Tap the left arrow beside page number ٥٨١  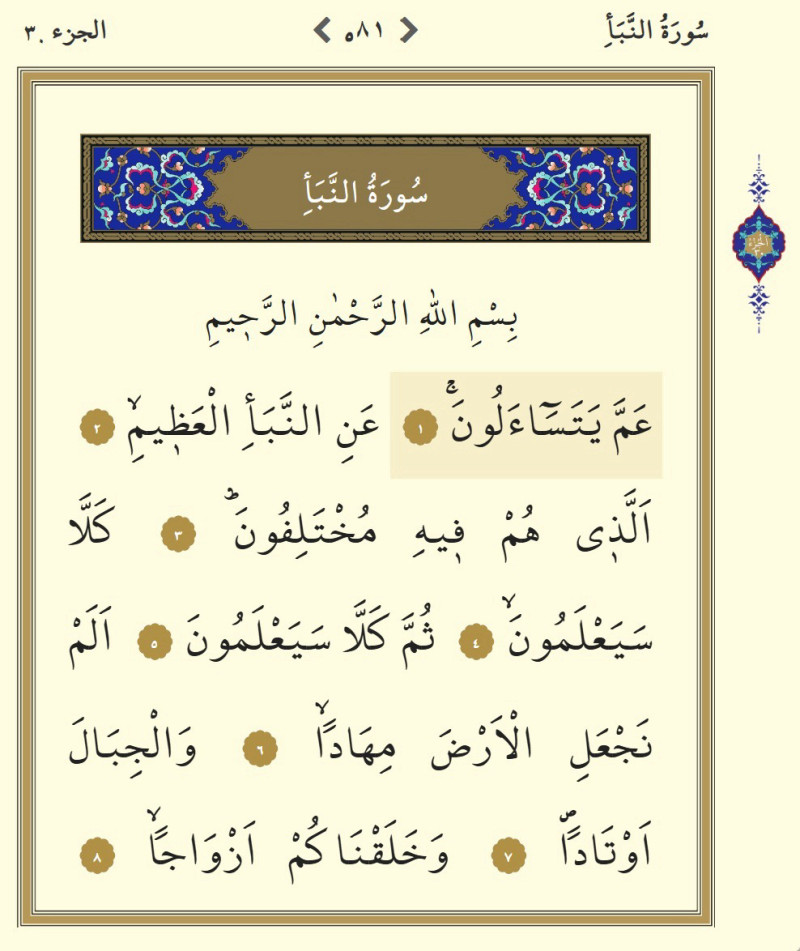(322, 32)
